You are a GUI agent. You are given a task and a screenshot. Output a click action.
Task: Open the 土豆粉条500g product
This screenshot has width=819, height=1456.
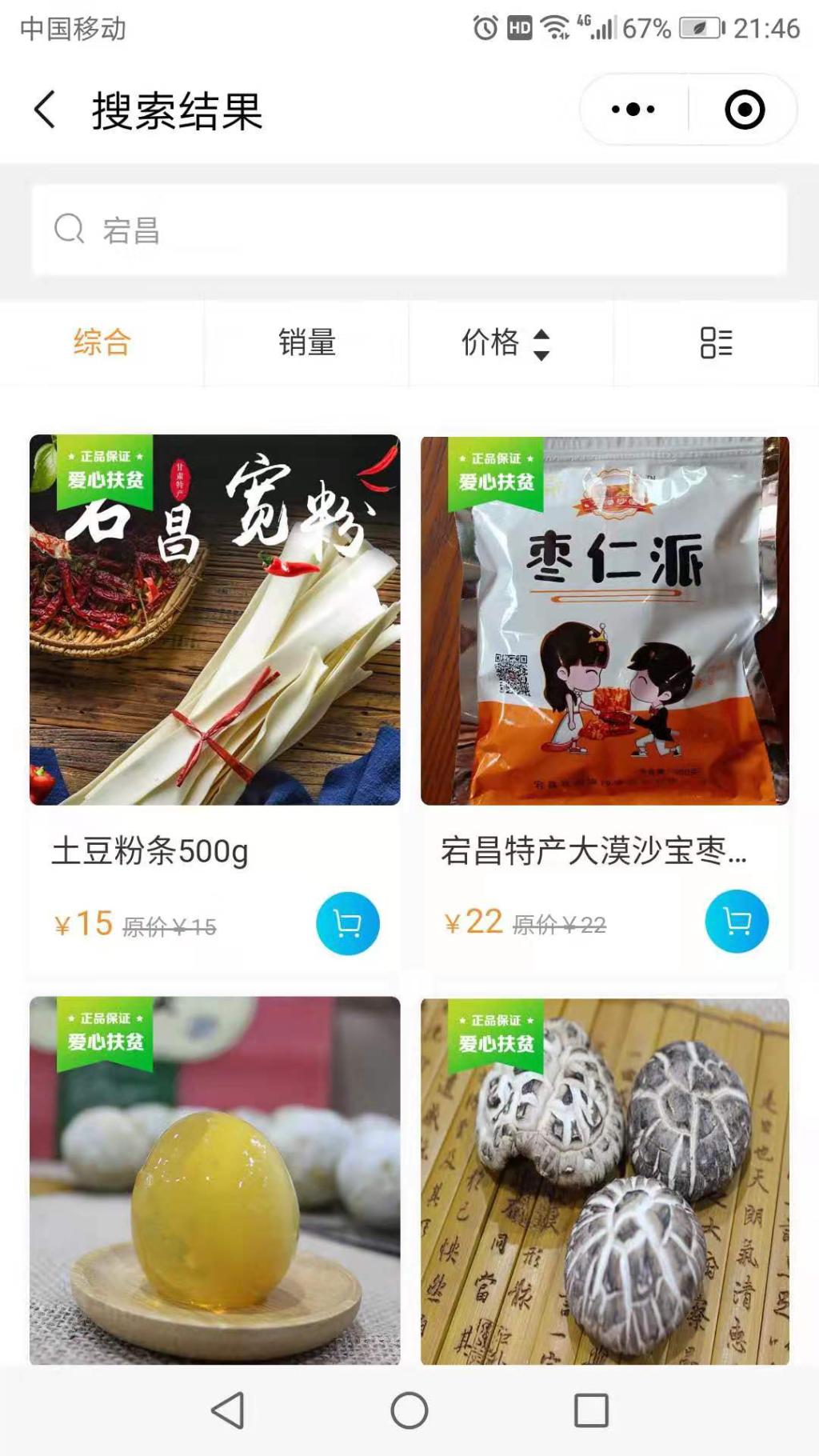pos(214,621)
